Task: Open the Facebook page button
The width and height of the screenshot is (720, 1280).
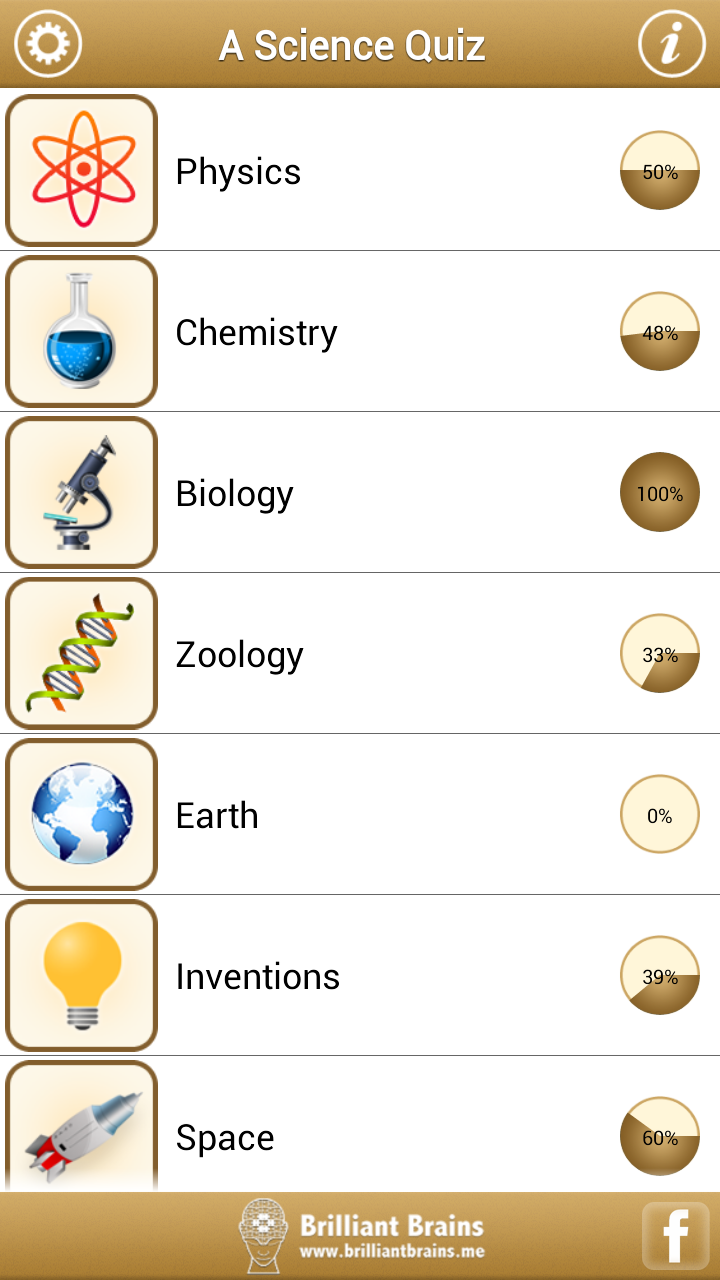Action: [x=676, y=1236]
